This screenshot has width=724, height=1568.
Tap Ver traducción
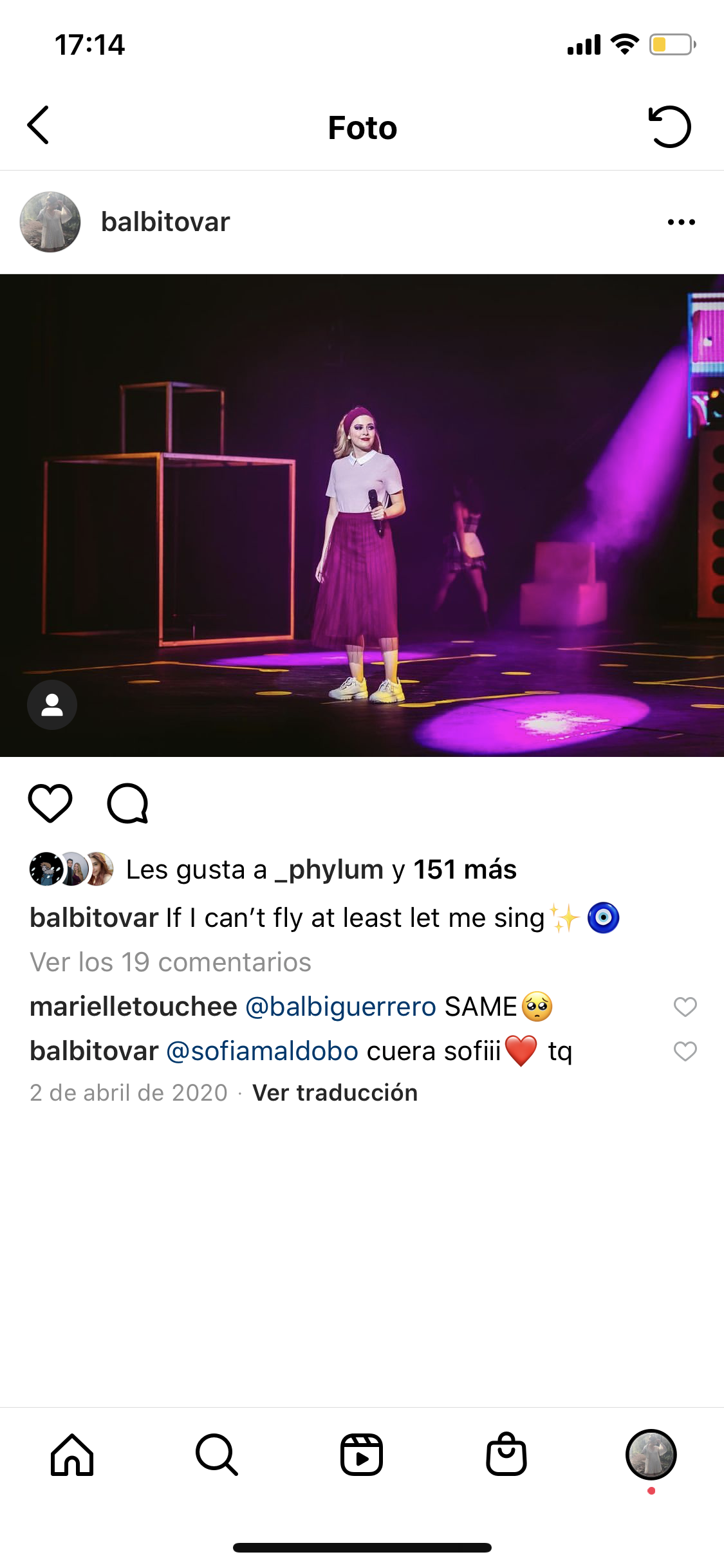click(335, 1093)
